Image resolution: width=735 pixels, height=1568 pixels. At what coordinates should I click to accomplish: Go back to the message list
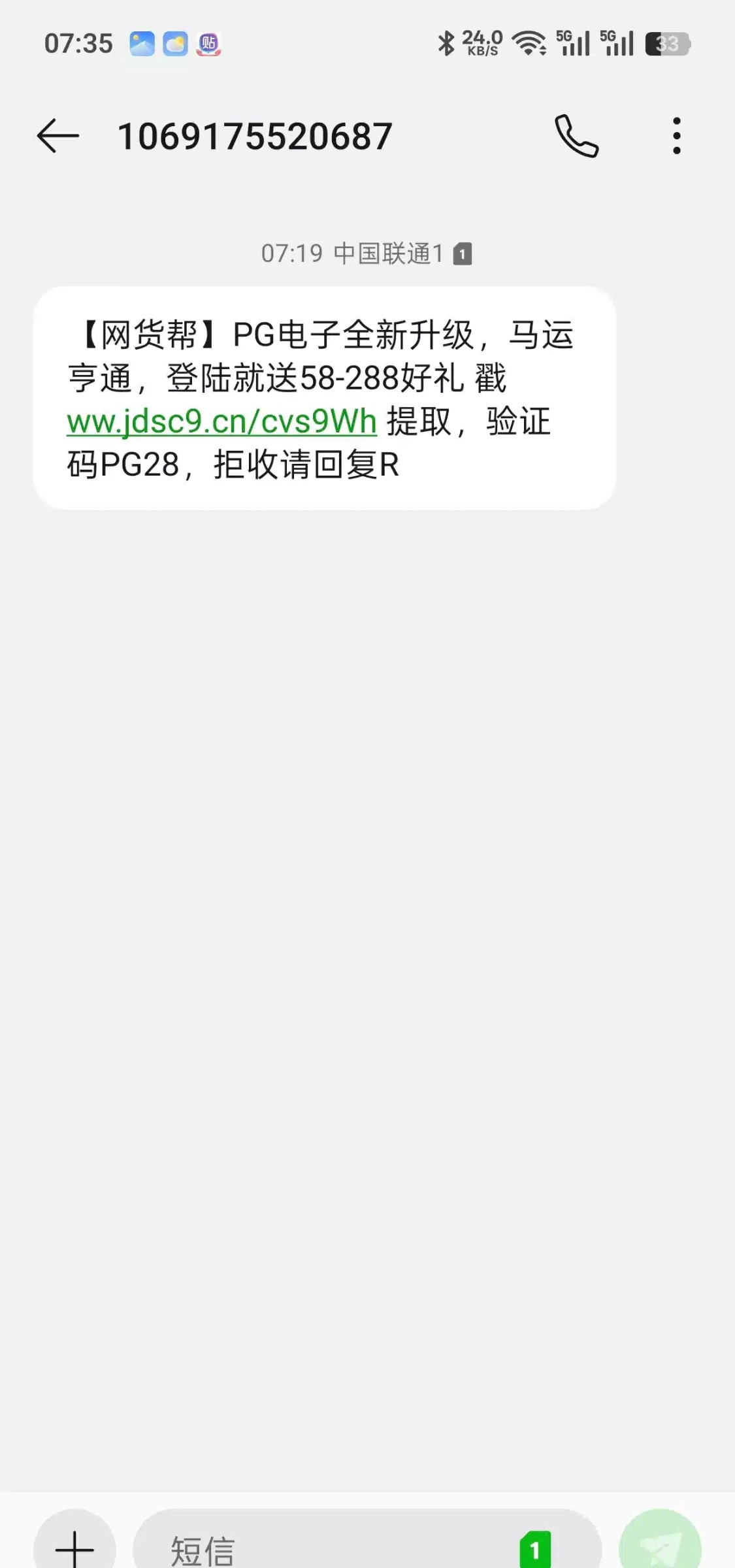tap(57, 136)
